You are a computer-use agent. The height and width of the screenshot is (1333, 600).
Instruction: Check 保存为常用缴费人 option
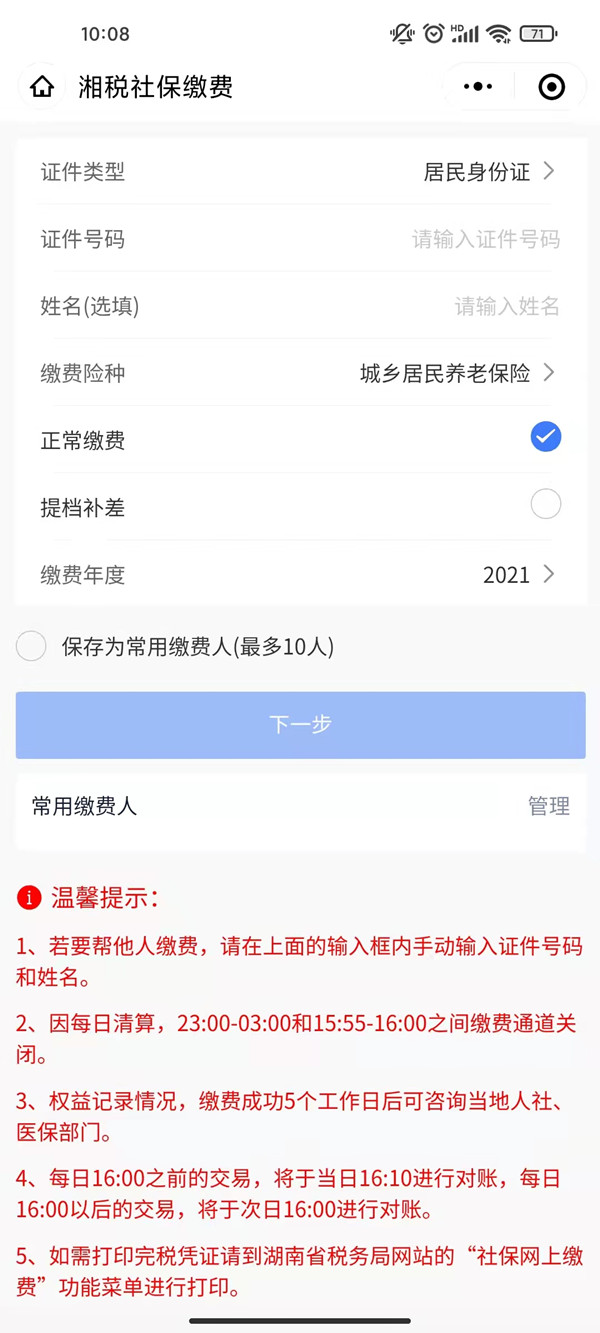pyautogui.click(x=32, y=647)
